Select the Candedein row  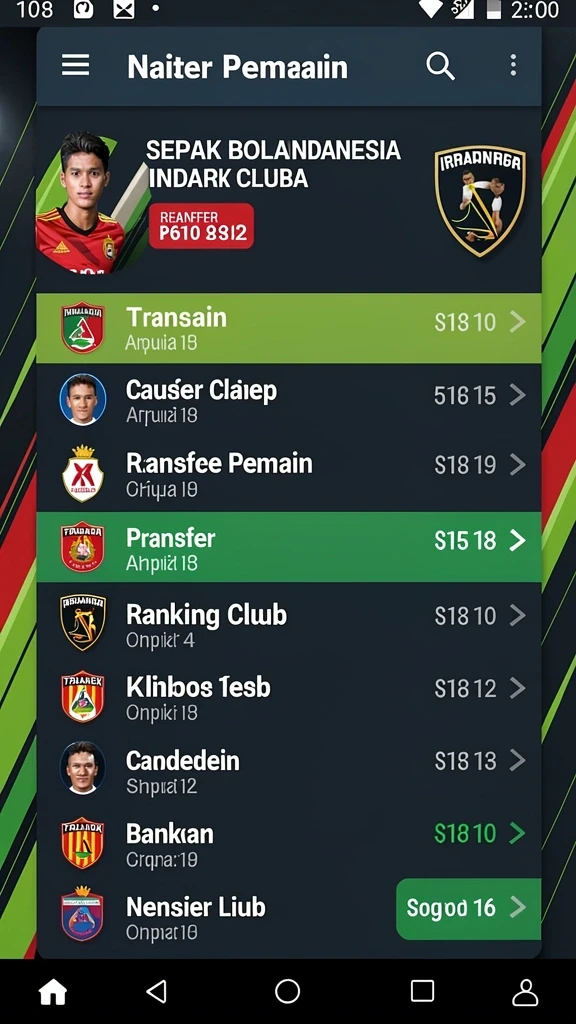[289, 767]
